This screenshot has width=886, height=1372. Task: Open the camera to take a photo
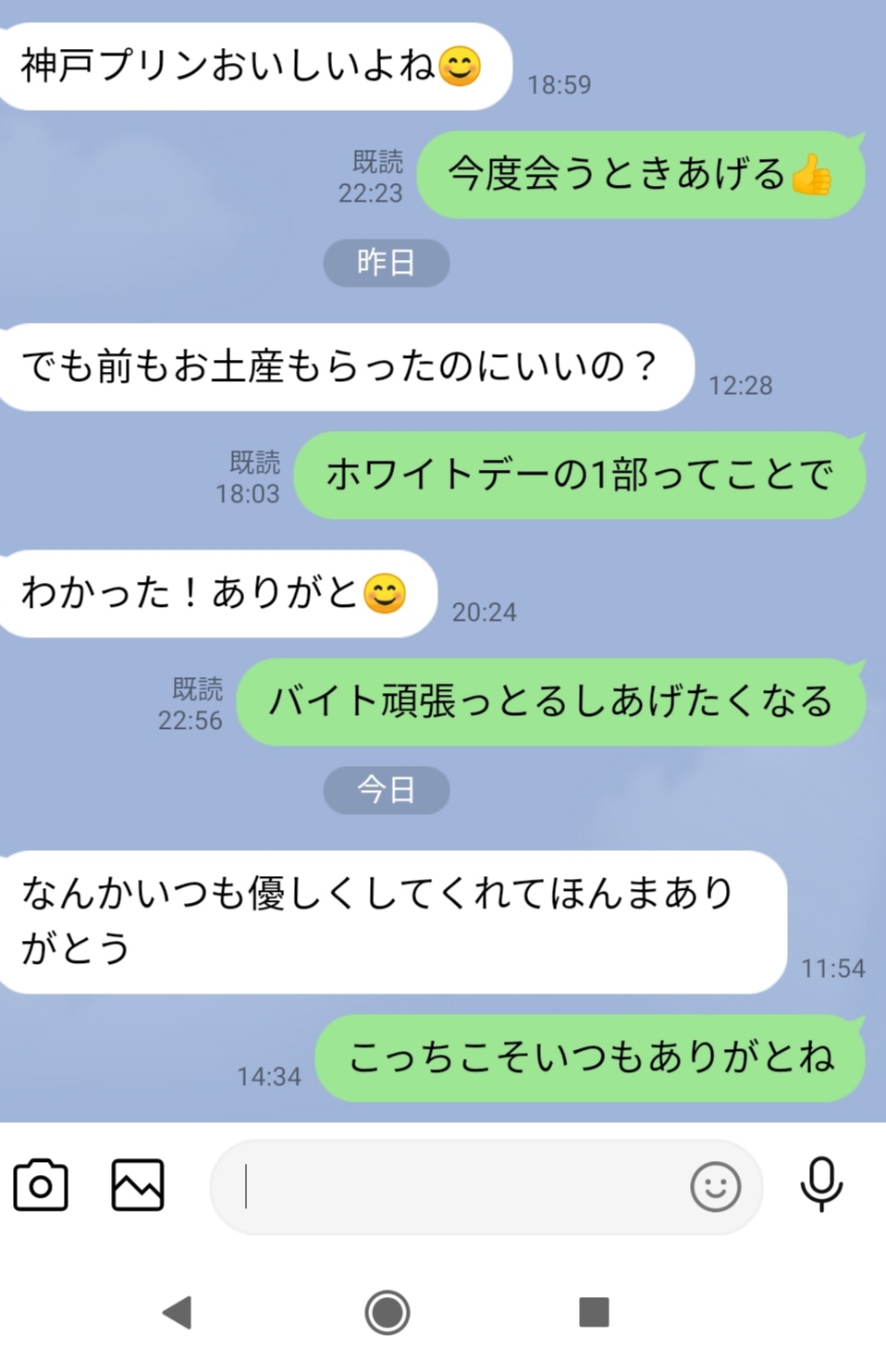coord(41,1185)
